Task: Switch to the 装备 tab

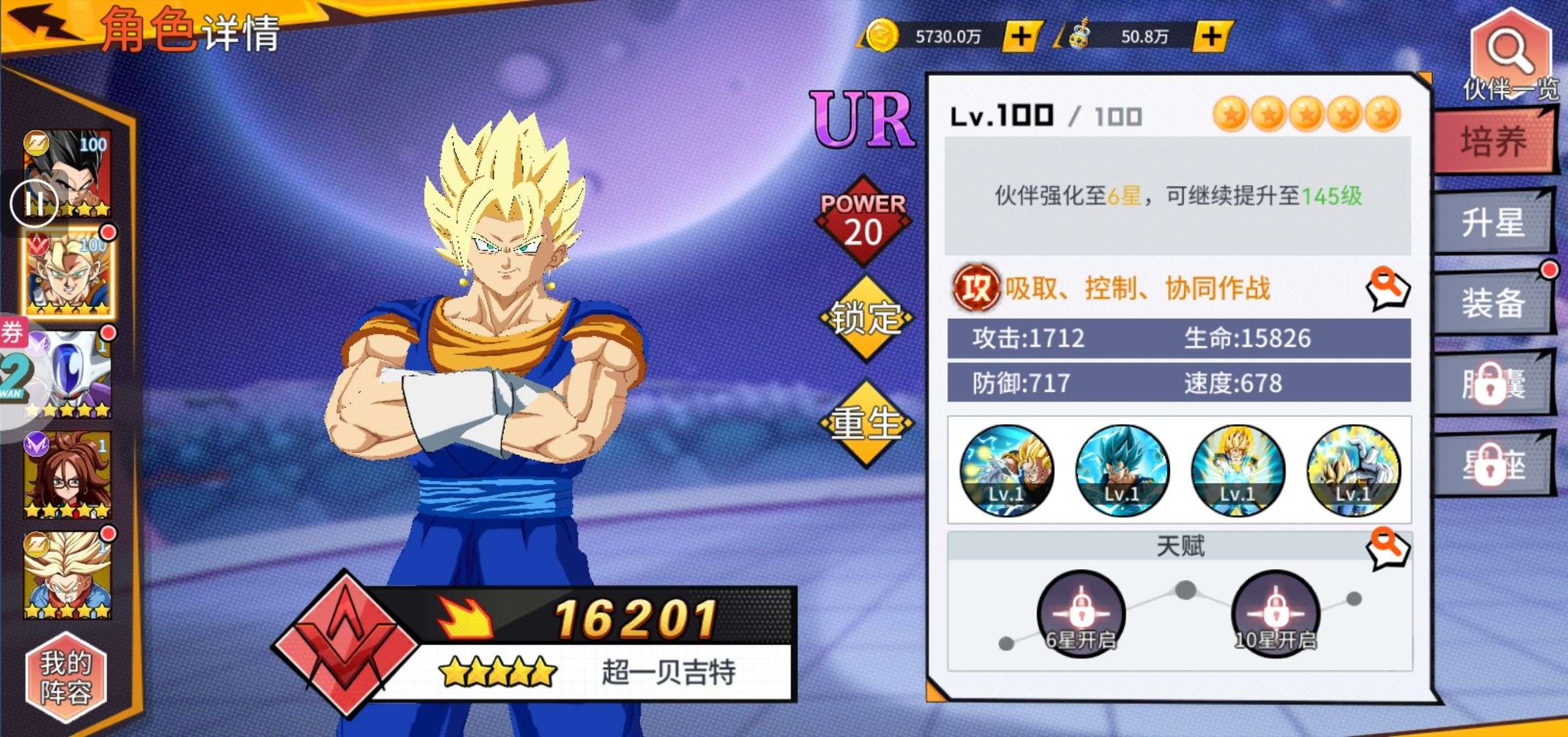Action: 1494,303
